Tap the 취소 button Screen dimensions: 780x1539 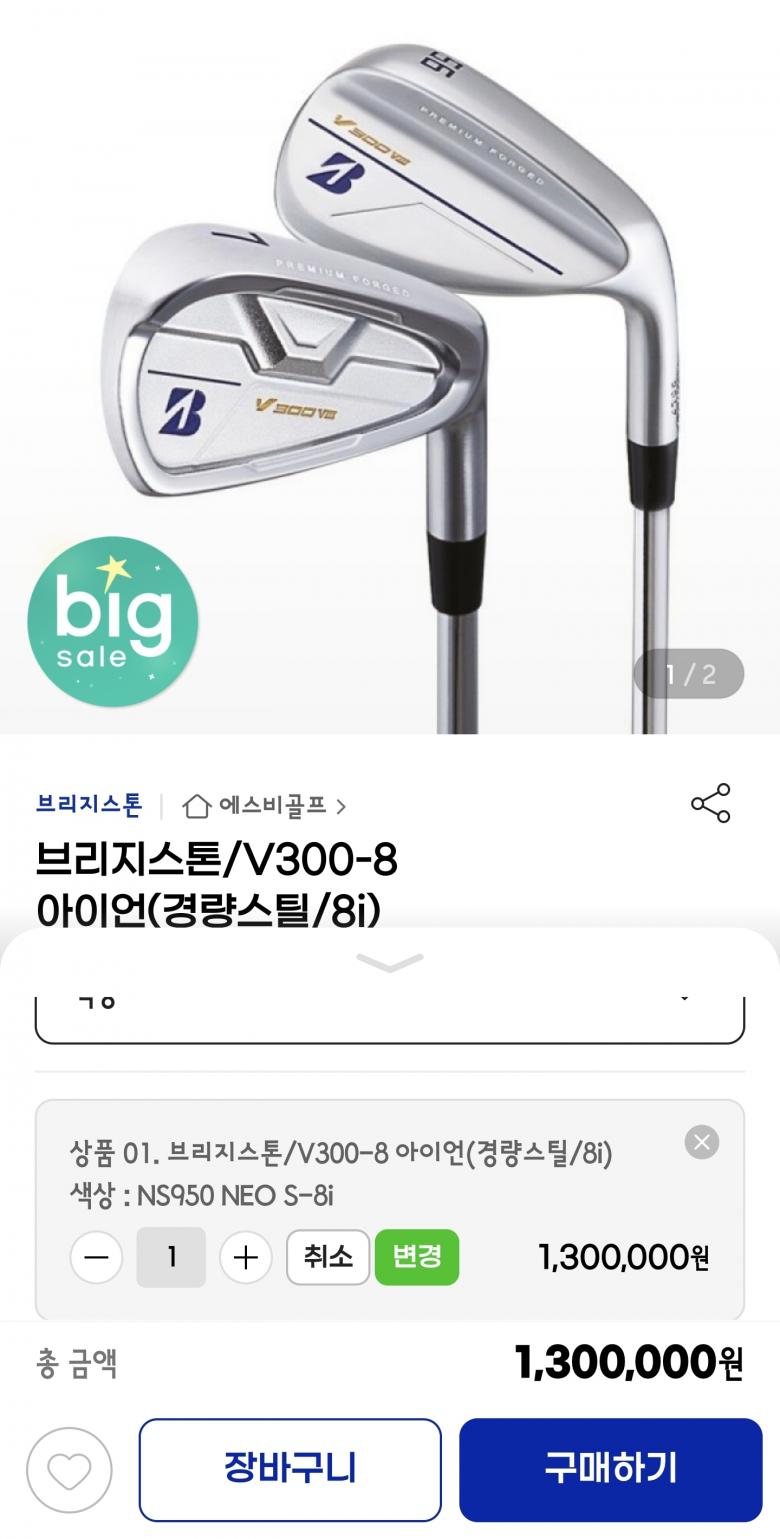pyautogui.click(x=328, y=1257)
